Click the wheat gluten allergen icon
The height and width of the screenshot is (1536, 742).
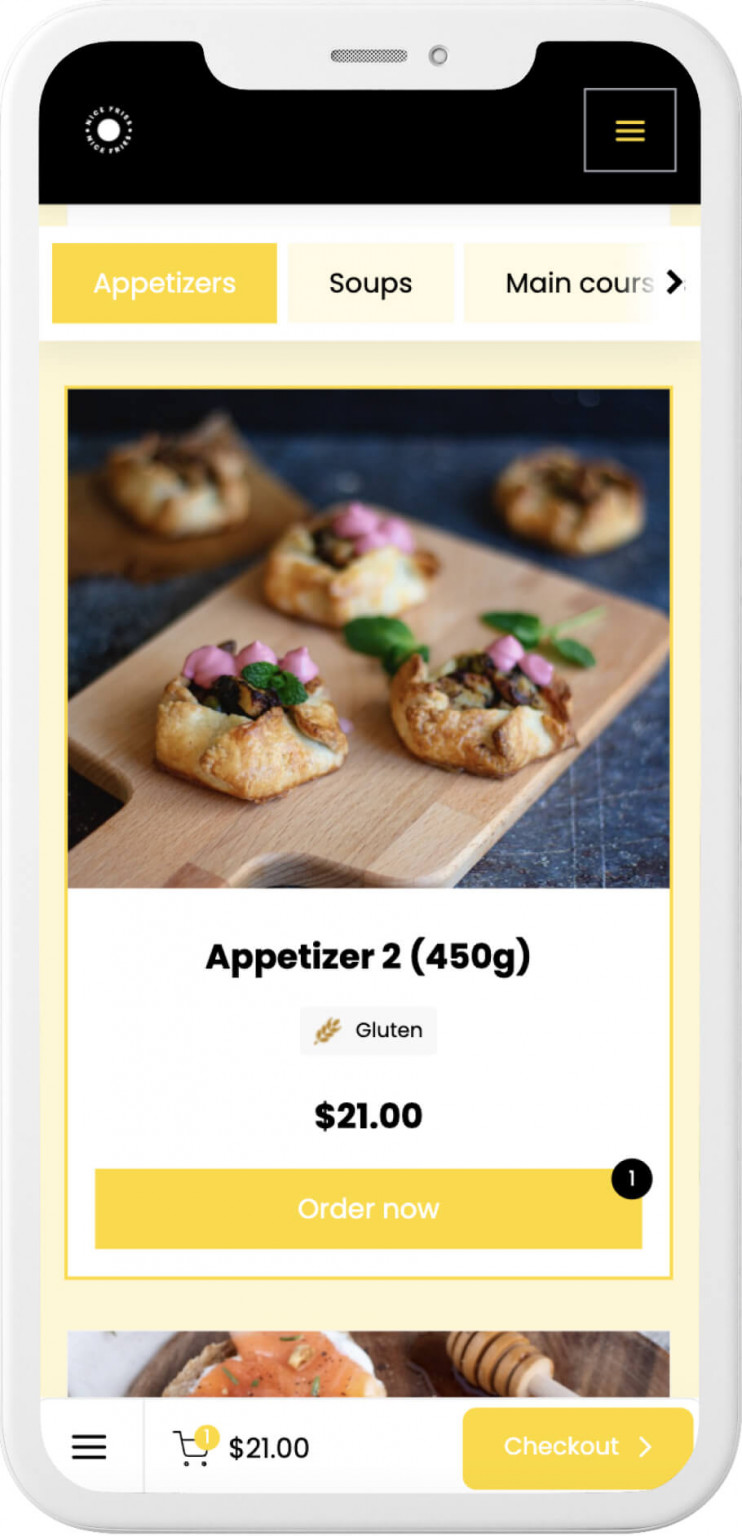click(328, 1029)
